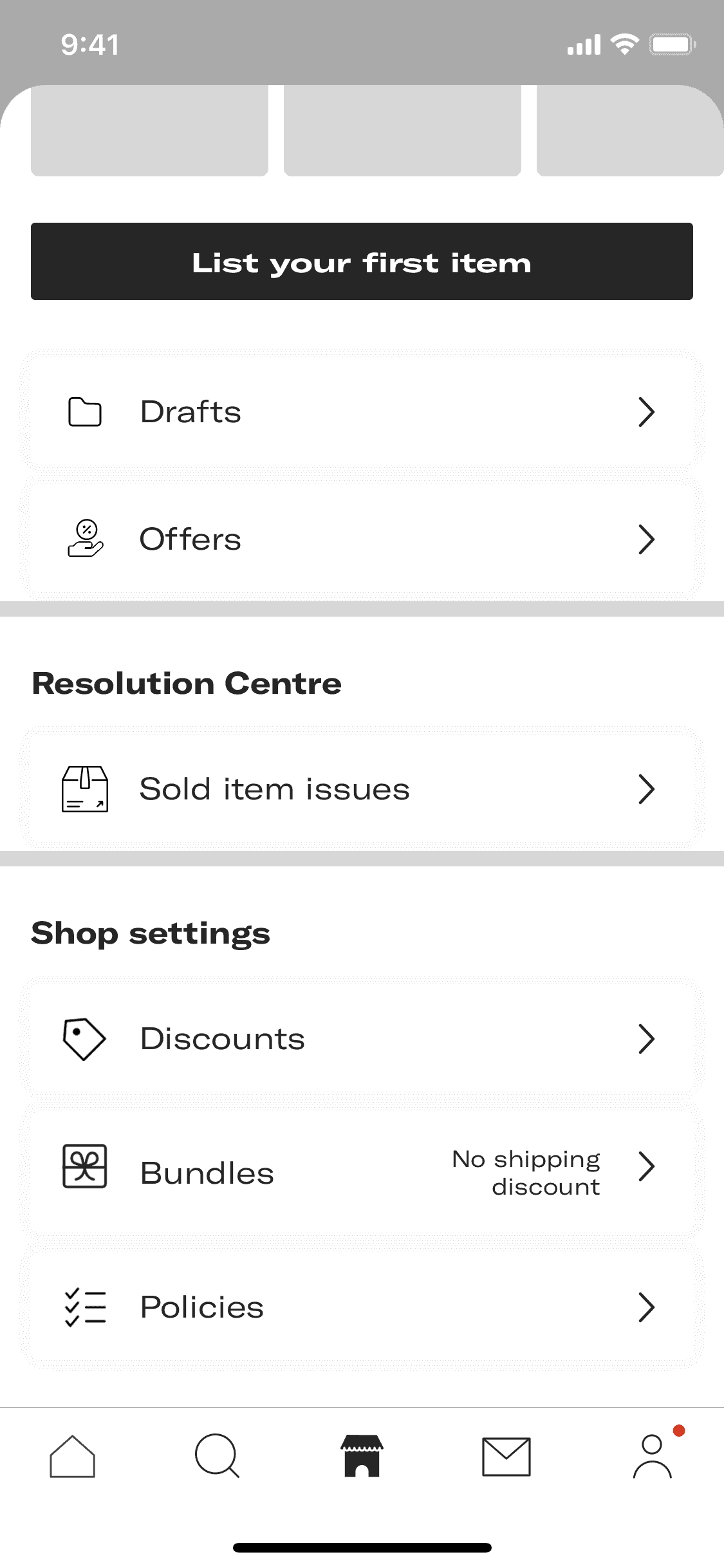
Task: Select the Discounts price tag icon
Action: click(x=84, y=1038)
